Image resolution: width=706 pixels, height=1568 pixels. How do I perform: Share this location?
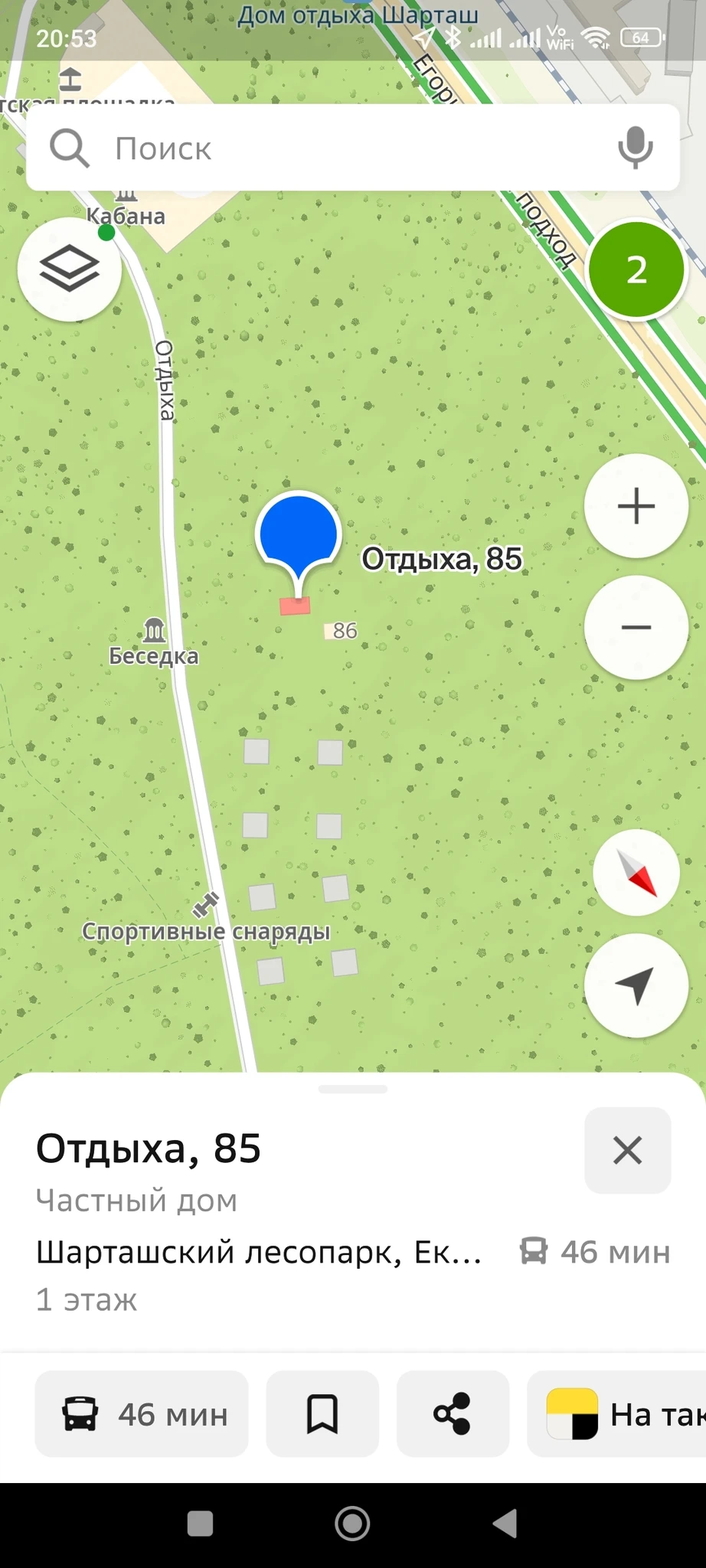point(453,1414)
